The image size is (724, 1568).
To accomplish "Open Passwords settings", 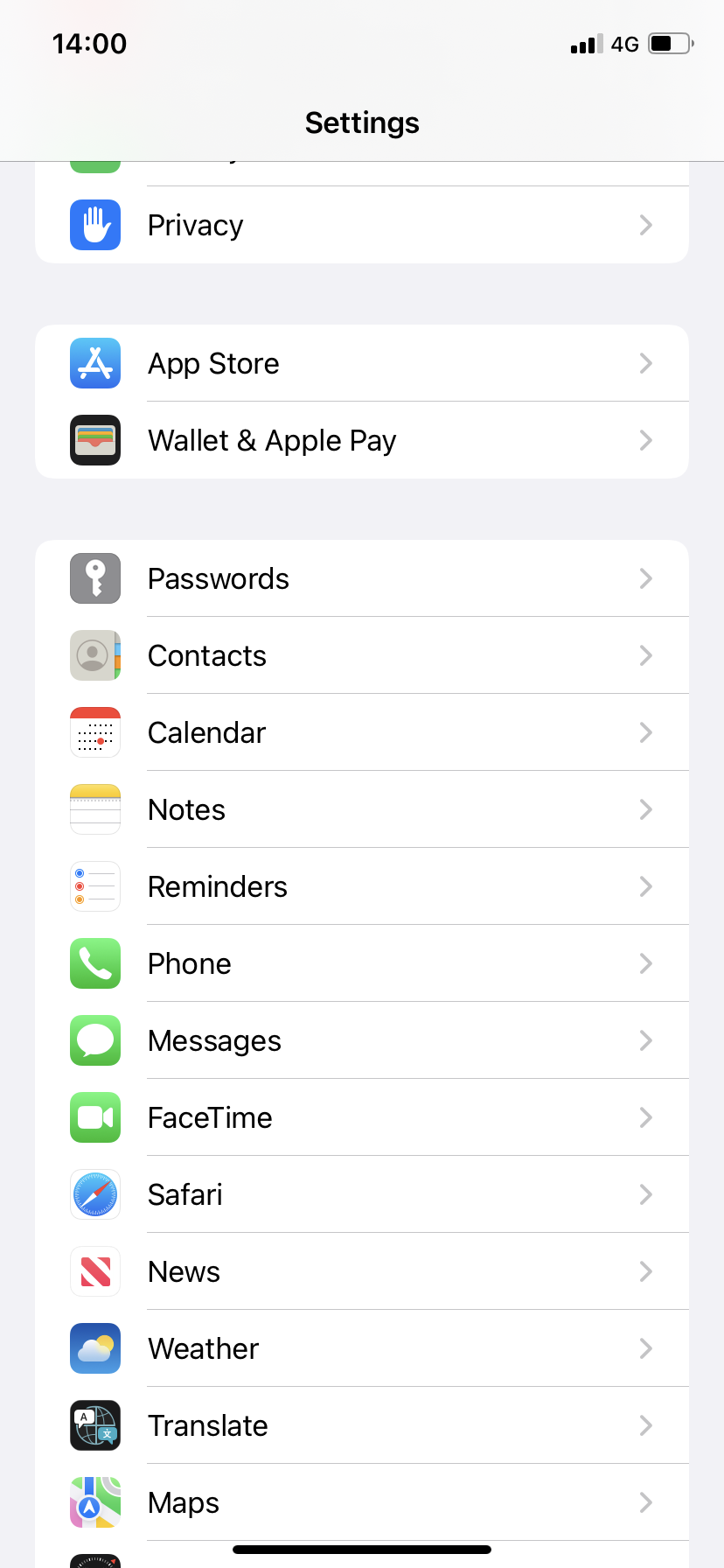I will [x=362, y=579].
